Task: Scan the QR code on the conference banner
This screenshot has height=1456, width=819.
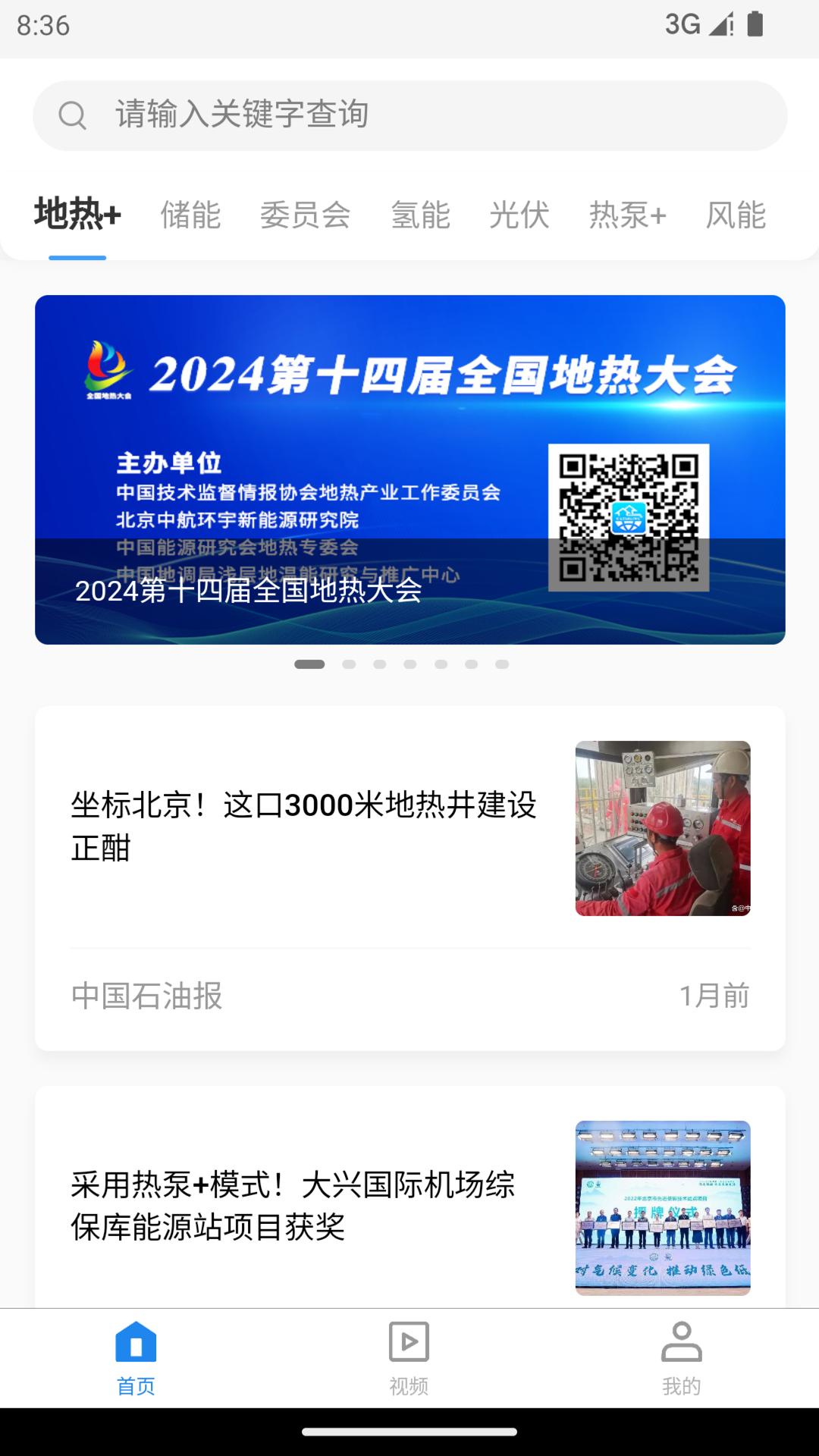Action: coord(632,518)
